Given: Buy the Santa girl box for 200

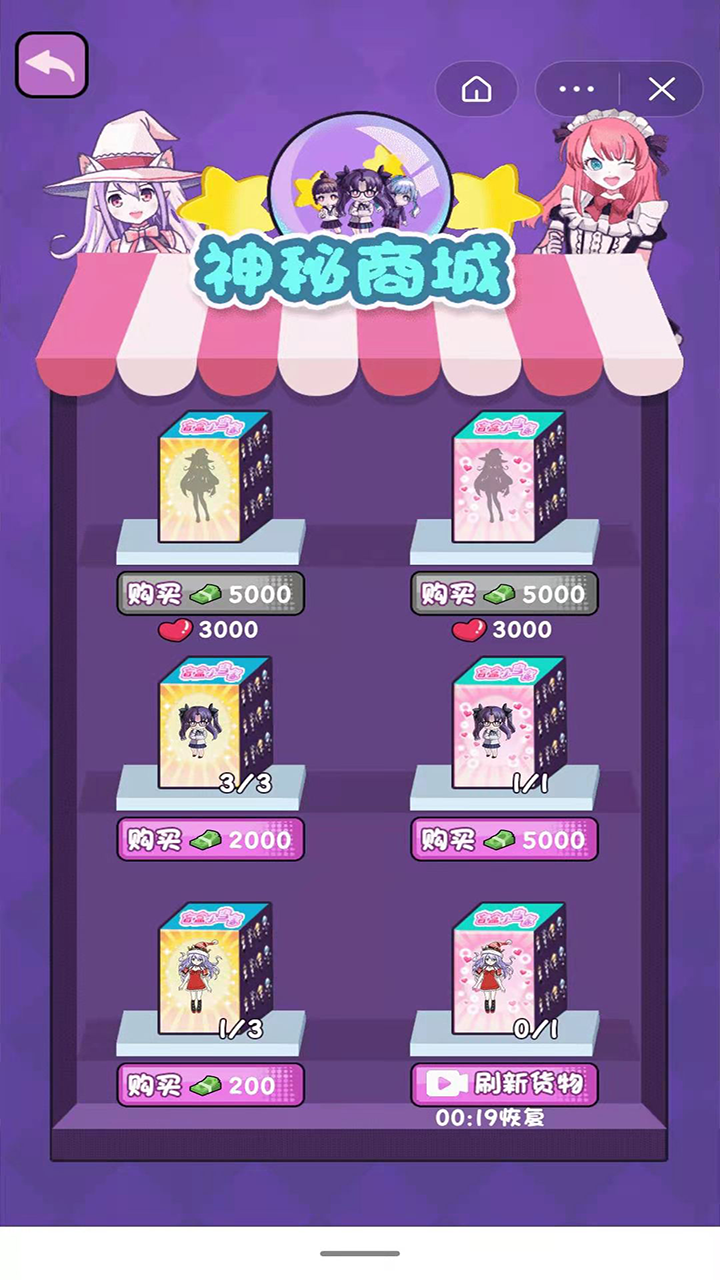Looking at the screenshot, I should (x=210, y=1085).
